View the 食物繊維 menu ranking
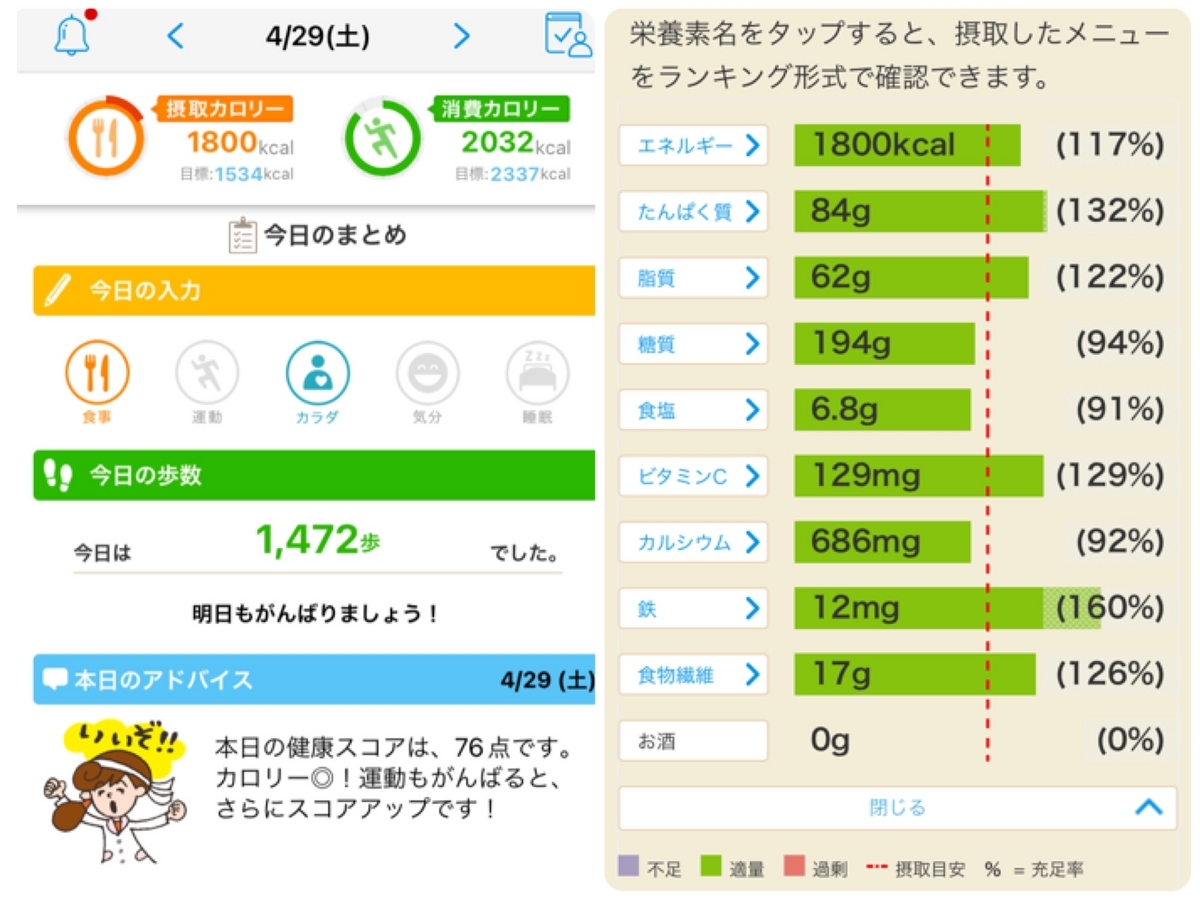This screenshot has width=1200, height=900. pos(693,674)
